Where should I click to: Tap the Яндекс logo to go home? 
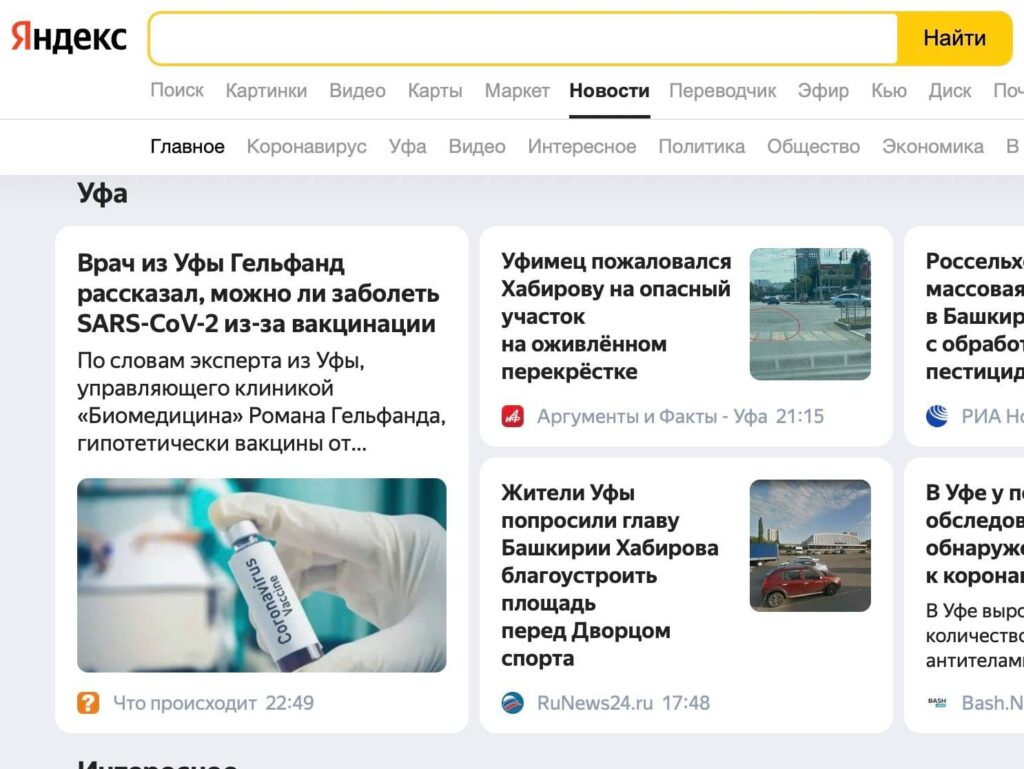69,38
